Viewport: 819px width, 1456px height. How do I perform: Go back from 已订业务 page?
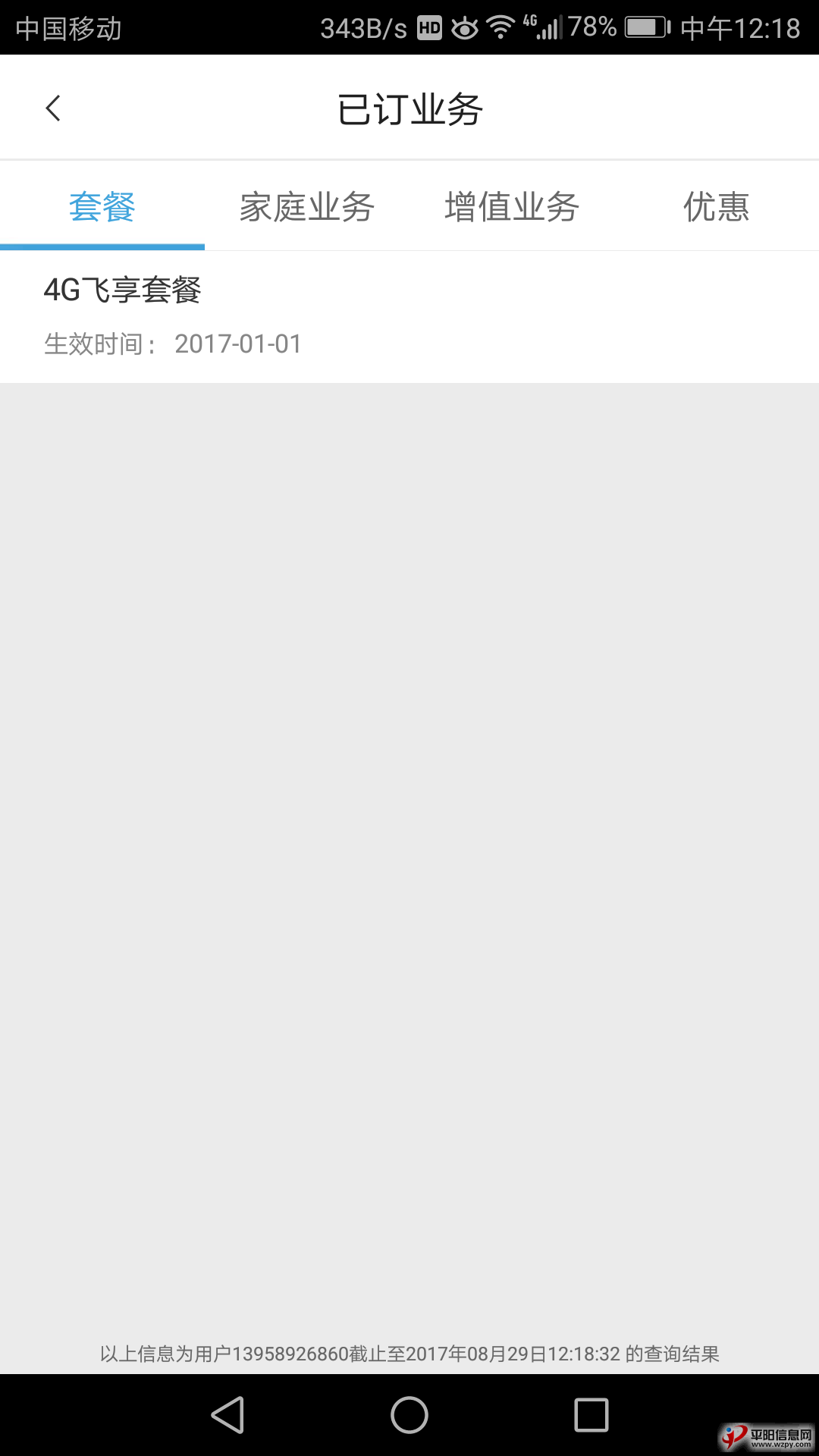click(53, 108)
